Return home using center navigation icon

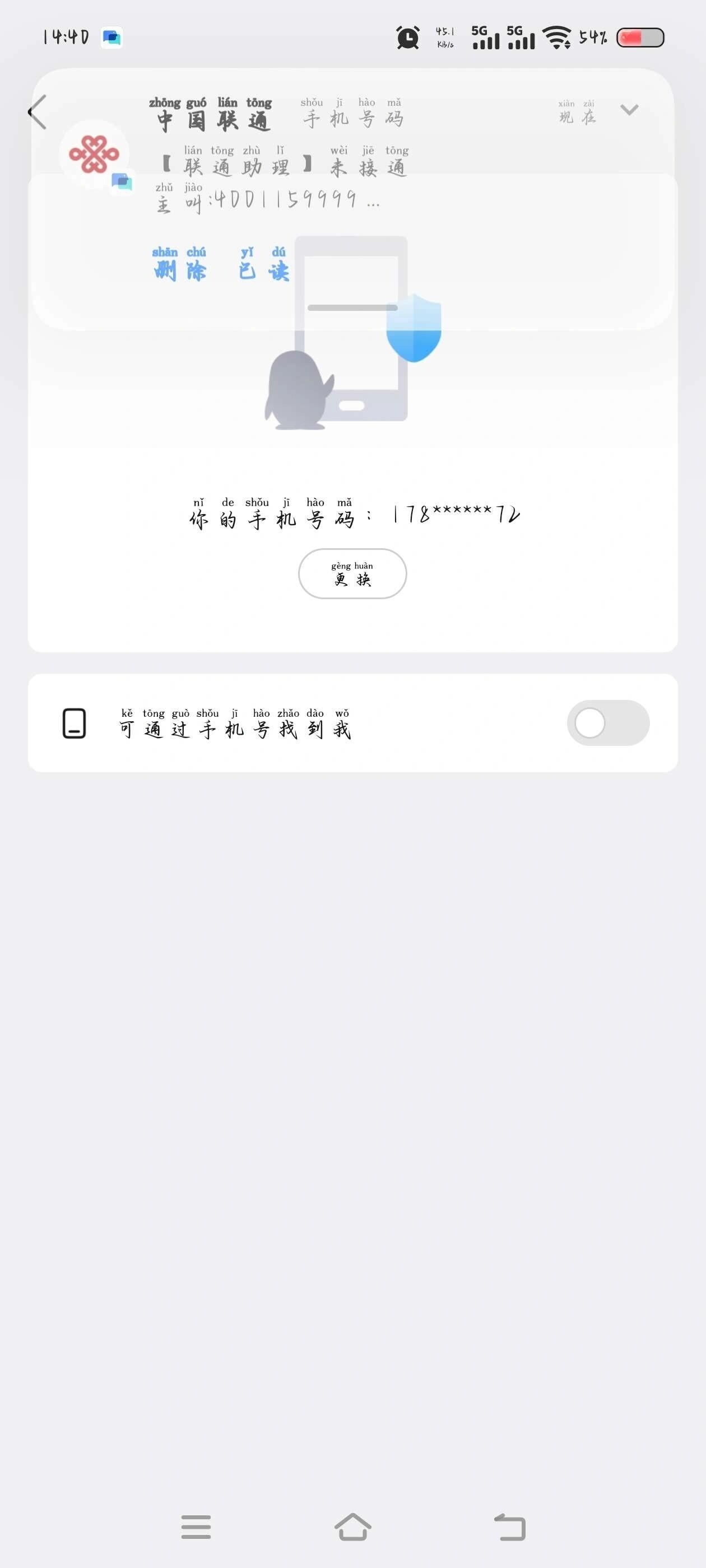pyautogui.click(x=352, y=1527)
